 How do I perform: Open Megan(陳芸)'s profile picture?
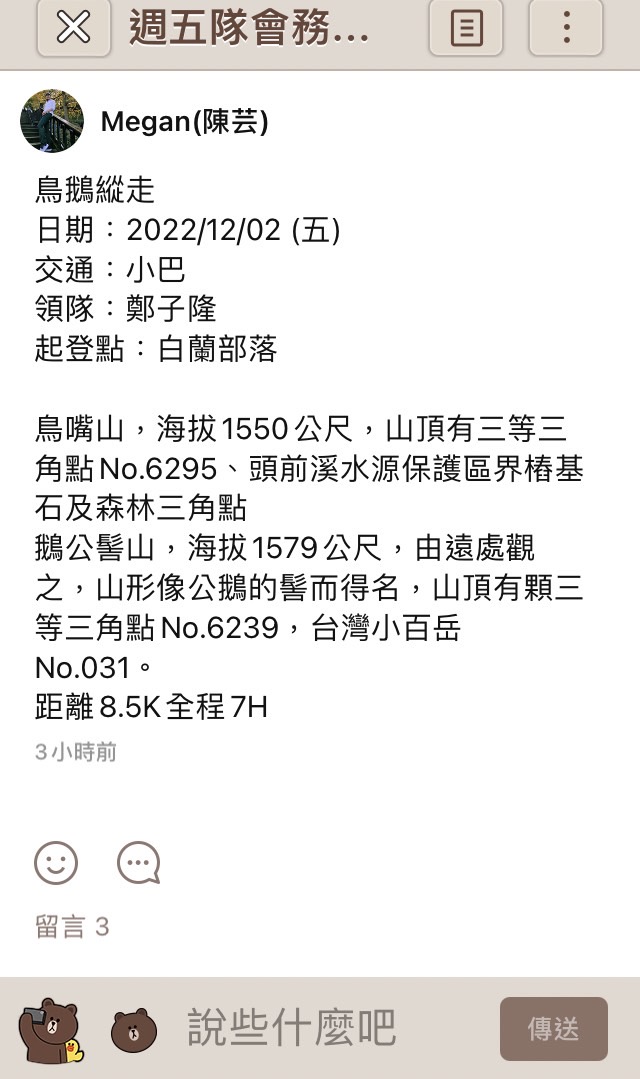[x=52, y=121]
